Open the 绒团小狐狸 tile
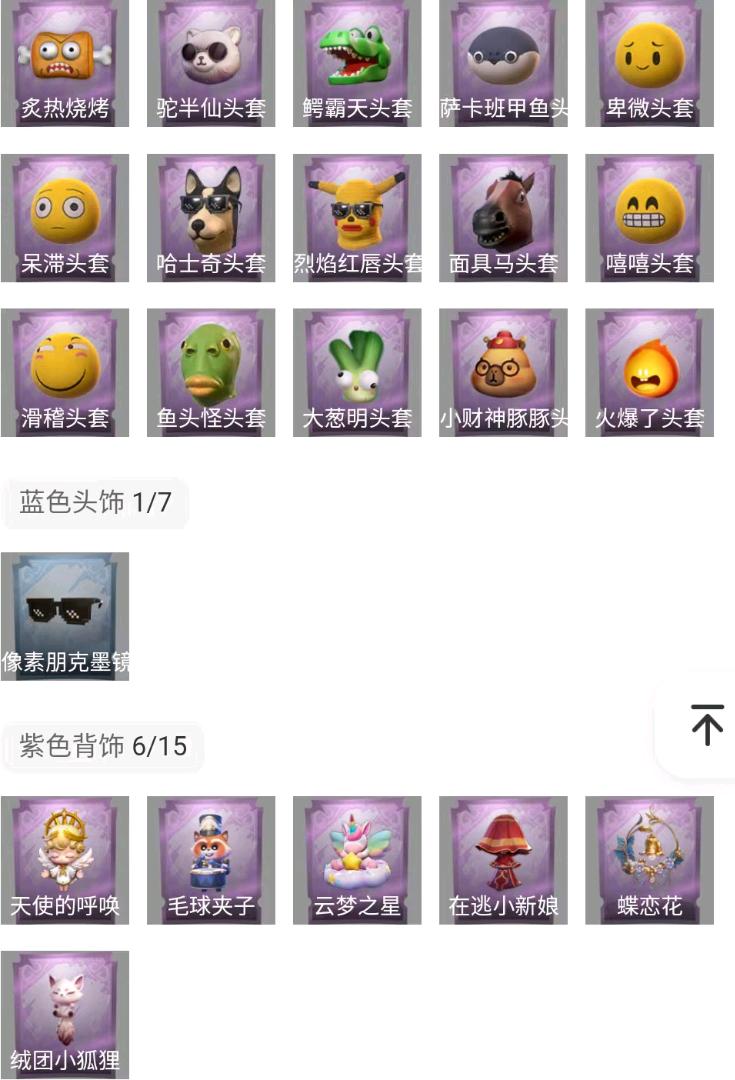 65,1014
